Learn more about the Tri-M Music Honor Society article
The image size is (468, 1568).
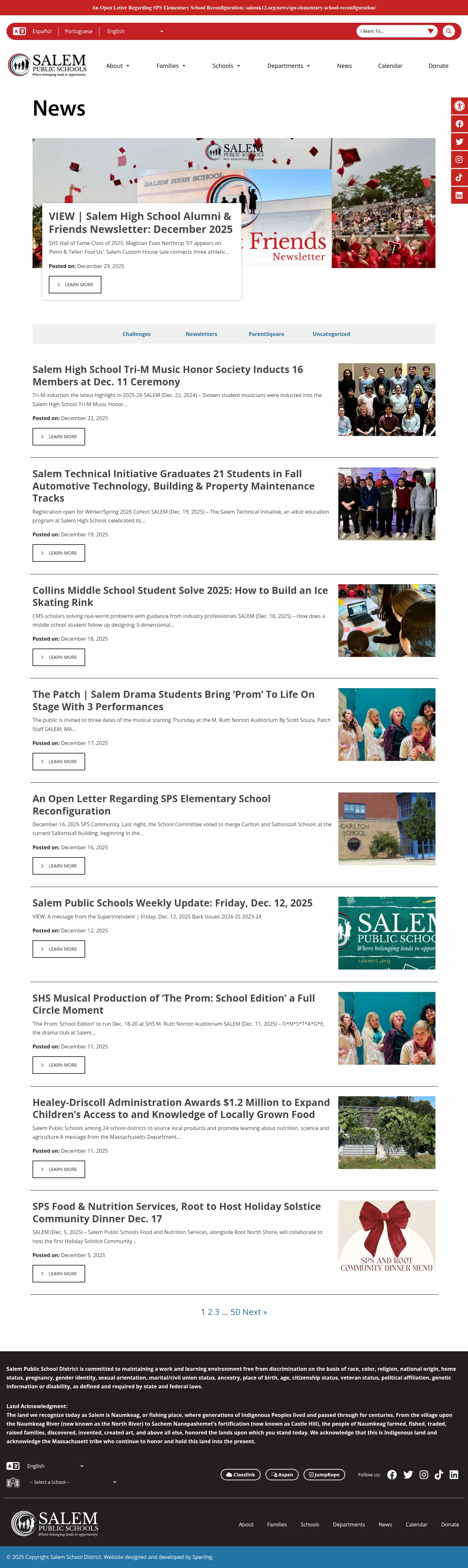(58, 436)
